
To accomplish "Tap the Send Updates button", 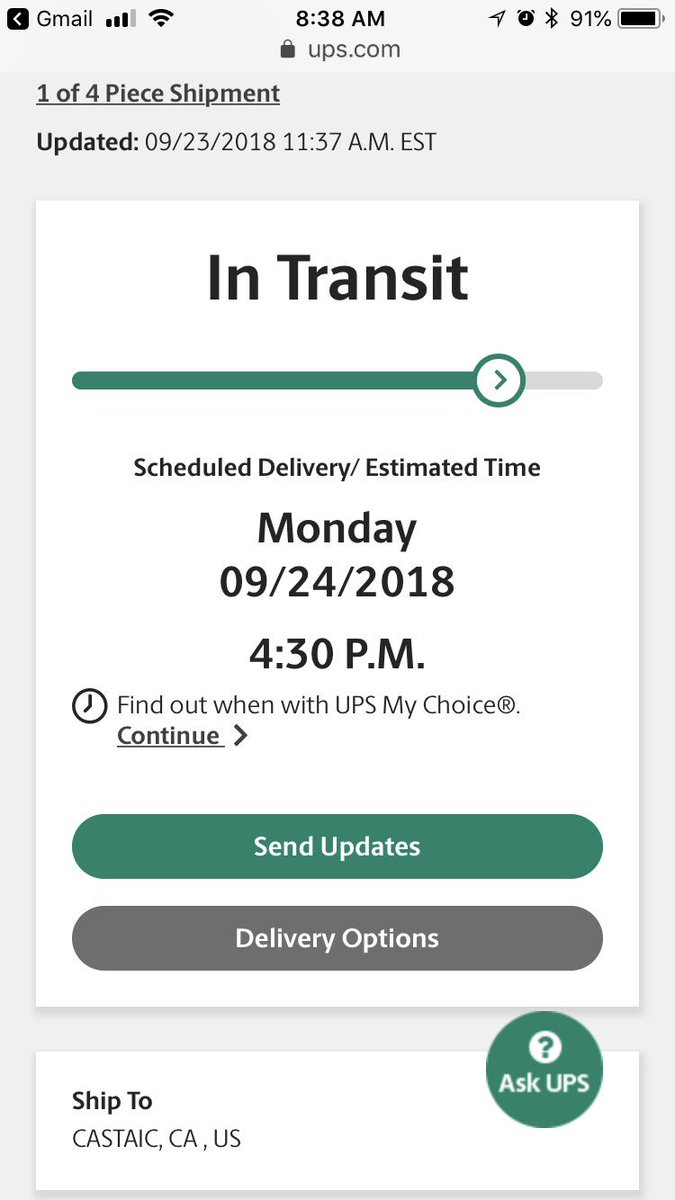I will point(337,846).
